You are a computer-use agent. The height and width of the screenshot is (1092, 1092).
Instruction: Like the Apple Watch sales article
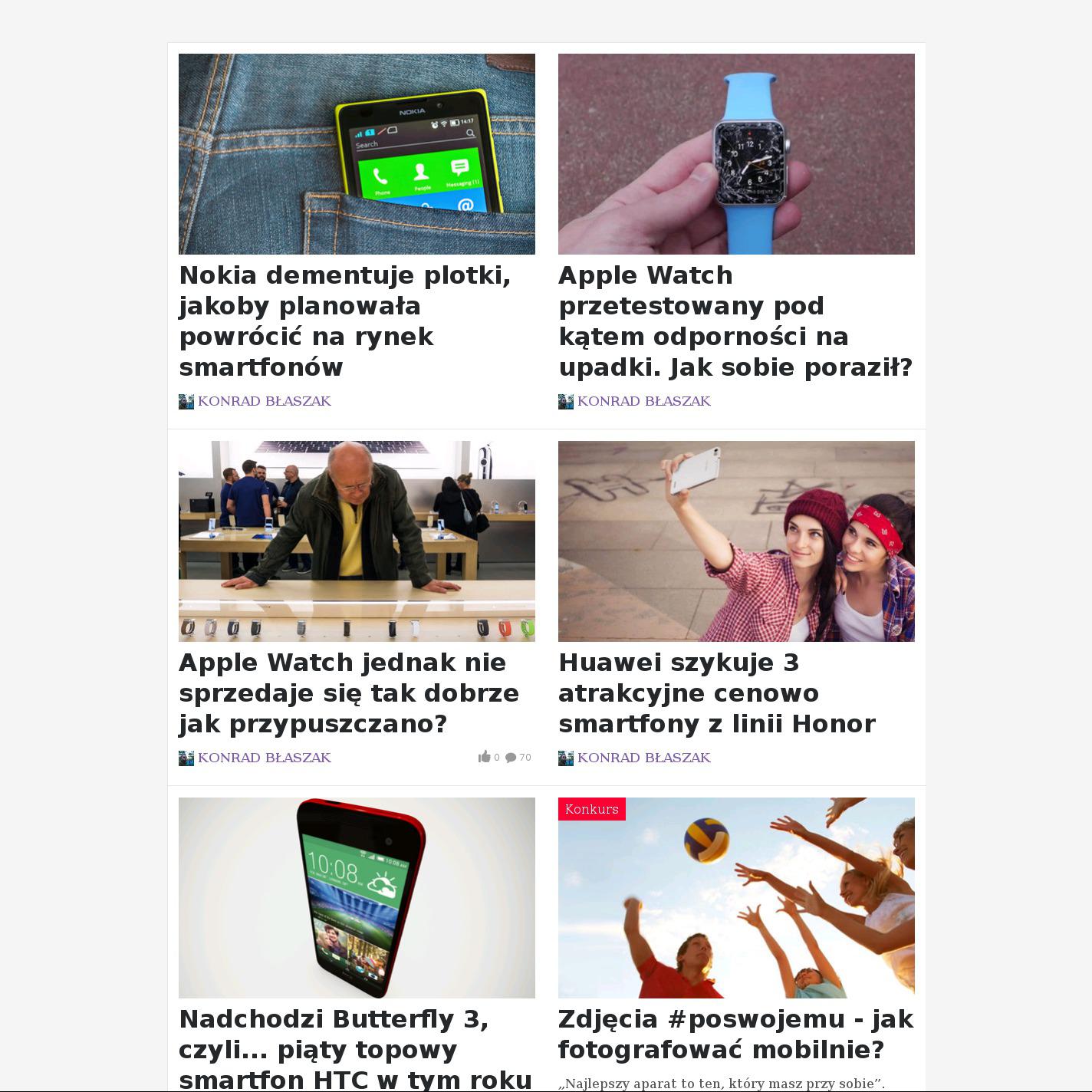coord(485,757)
